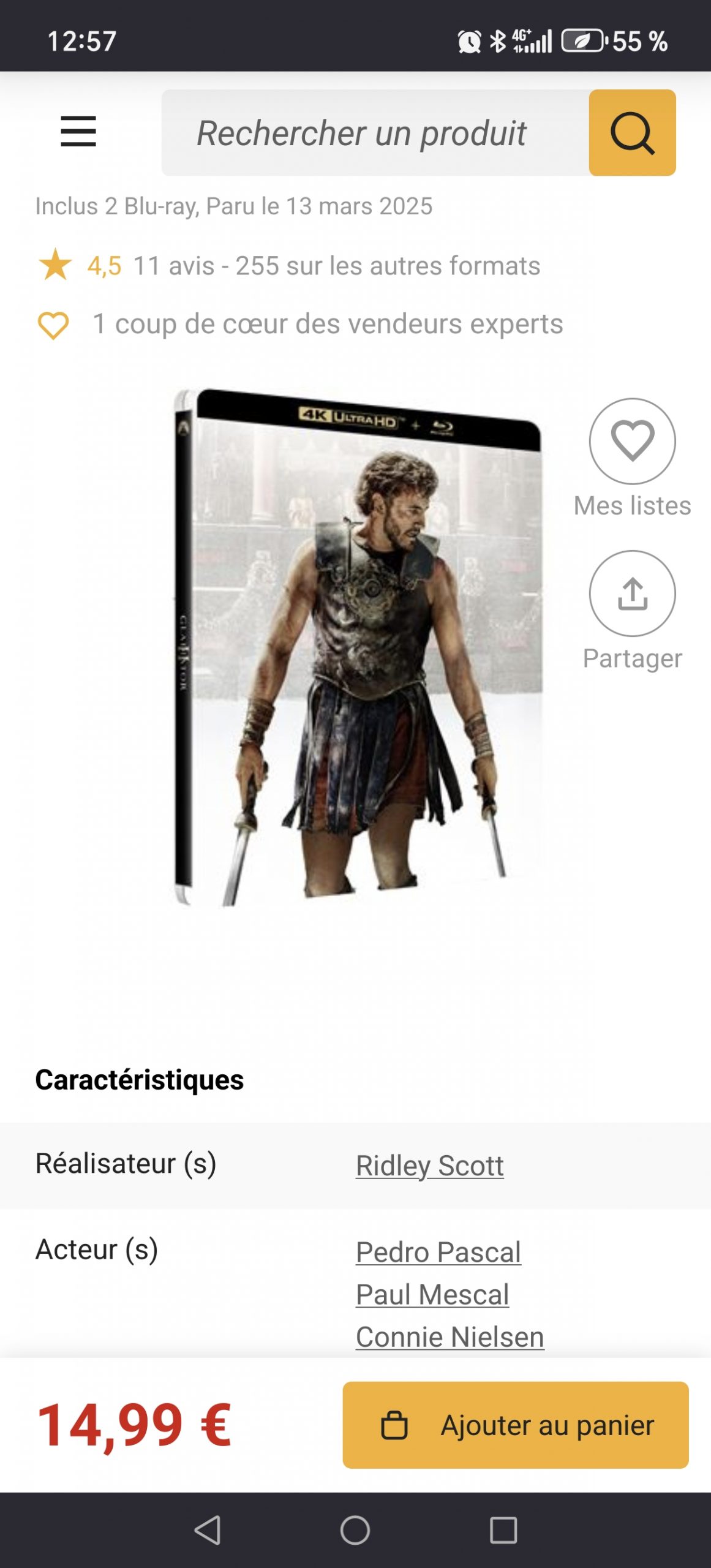Open the hamburger menu
This screenshot has height=1568, width=711.
[x=78, y=132]
